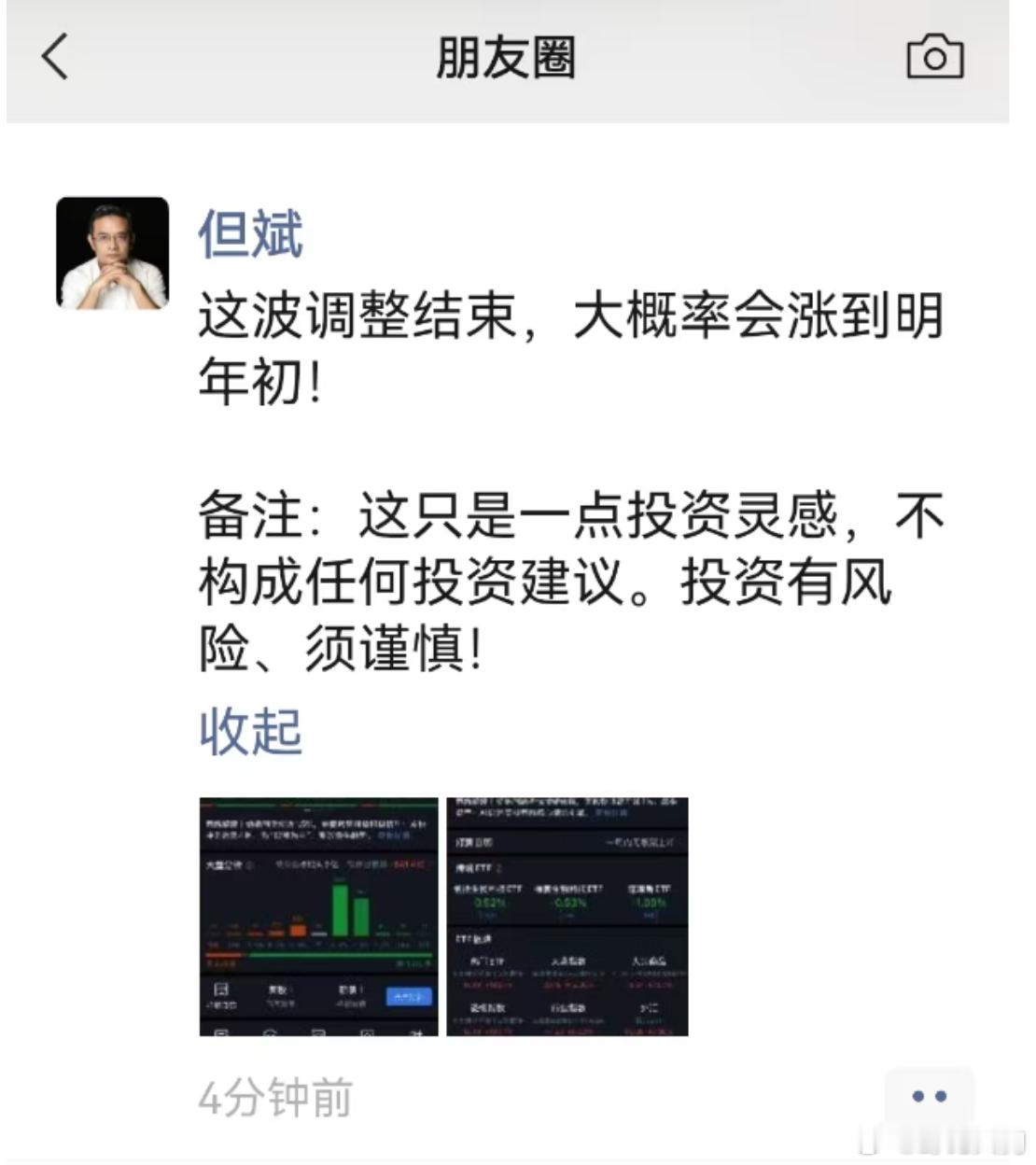Viewport: 1036px width, 1165px height.
Task: View the second attached ETF image
Action: point(567,917)
